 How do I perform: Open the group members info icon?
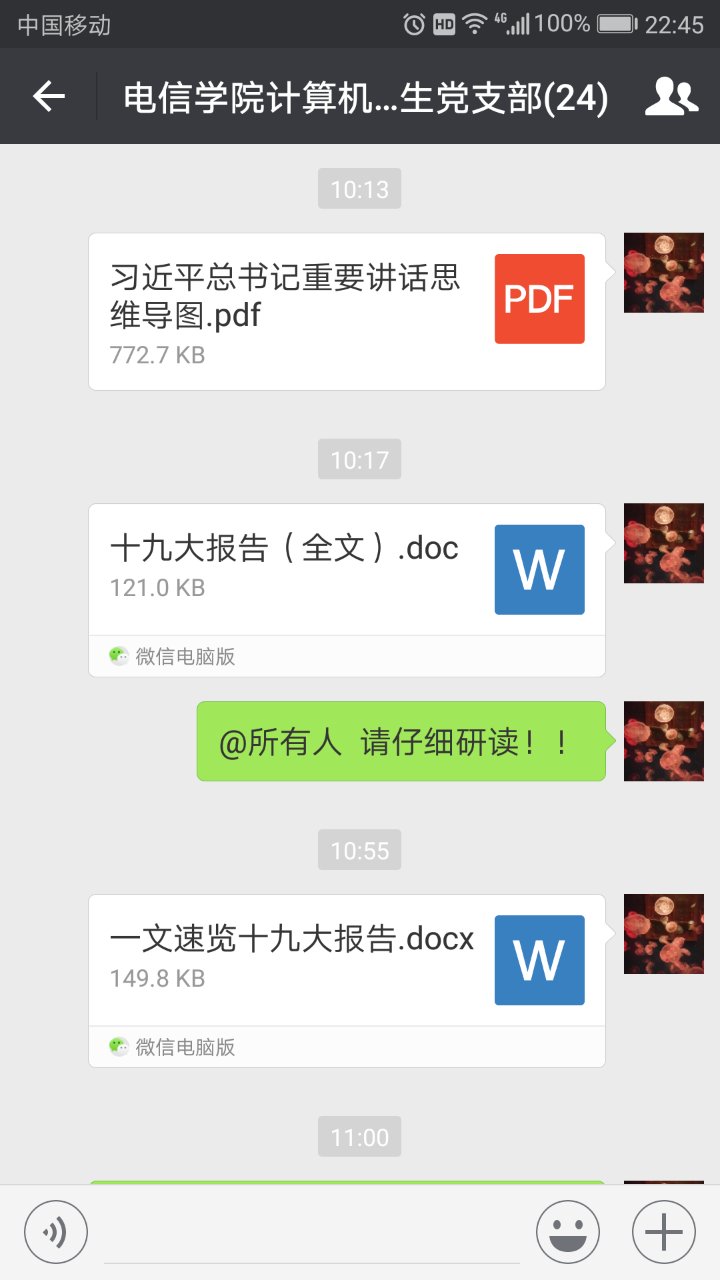pyautogui.click(x=671, y=96)
